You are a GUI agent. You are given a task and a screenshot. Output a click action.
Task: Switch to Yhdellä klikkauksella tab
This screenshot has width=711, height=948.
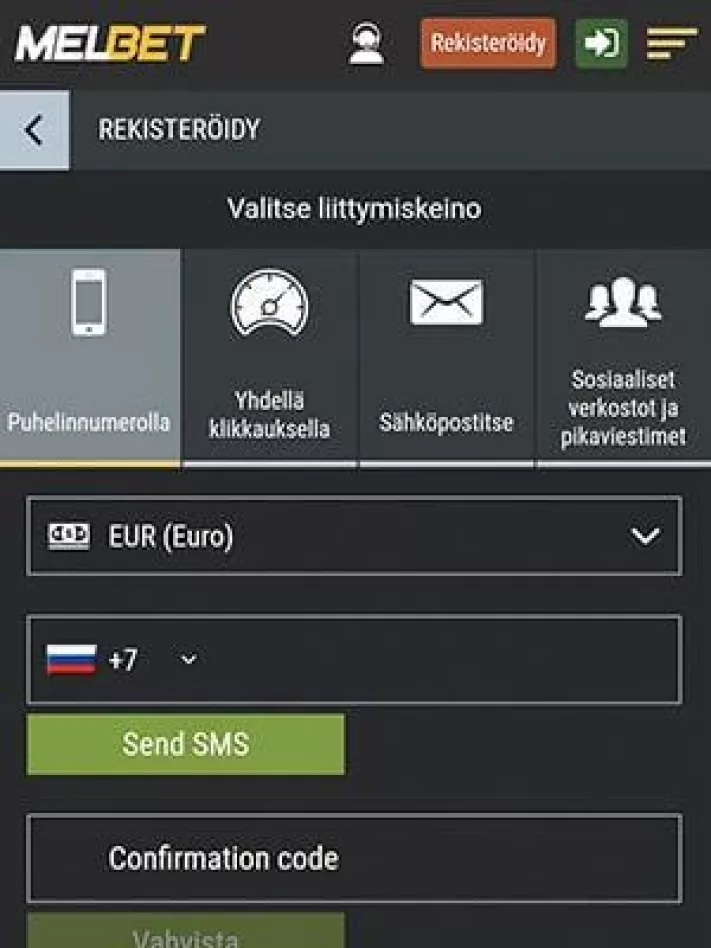tap(269, 358)
